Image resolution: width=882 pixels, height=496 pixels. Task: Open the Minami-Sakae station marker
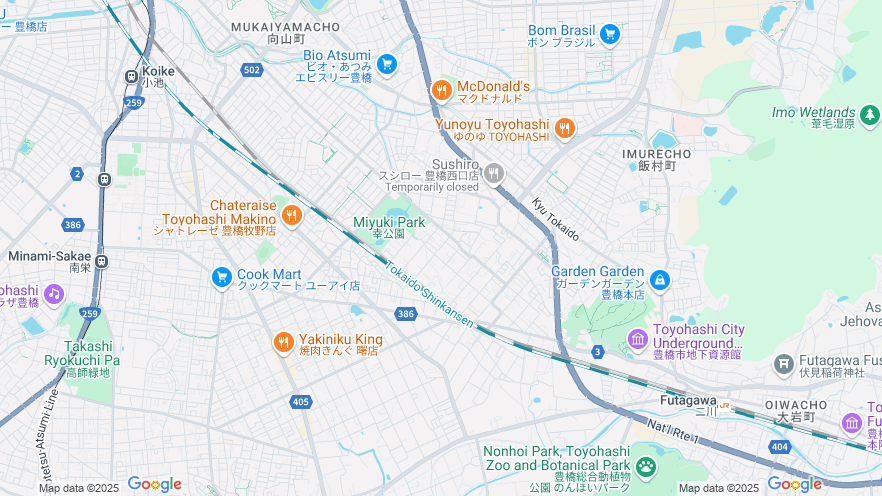[x=101, y=262]
